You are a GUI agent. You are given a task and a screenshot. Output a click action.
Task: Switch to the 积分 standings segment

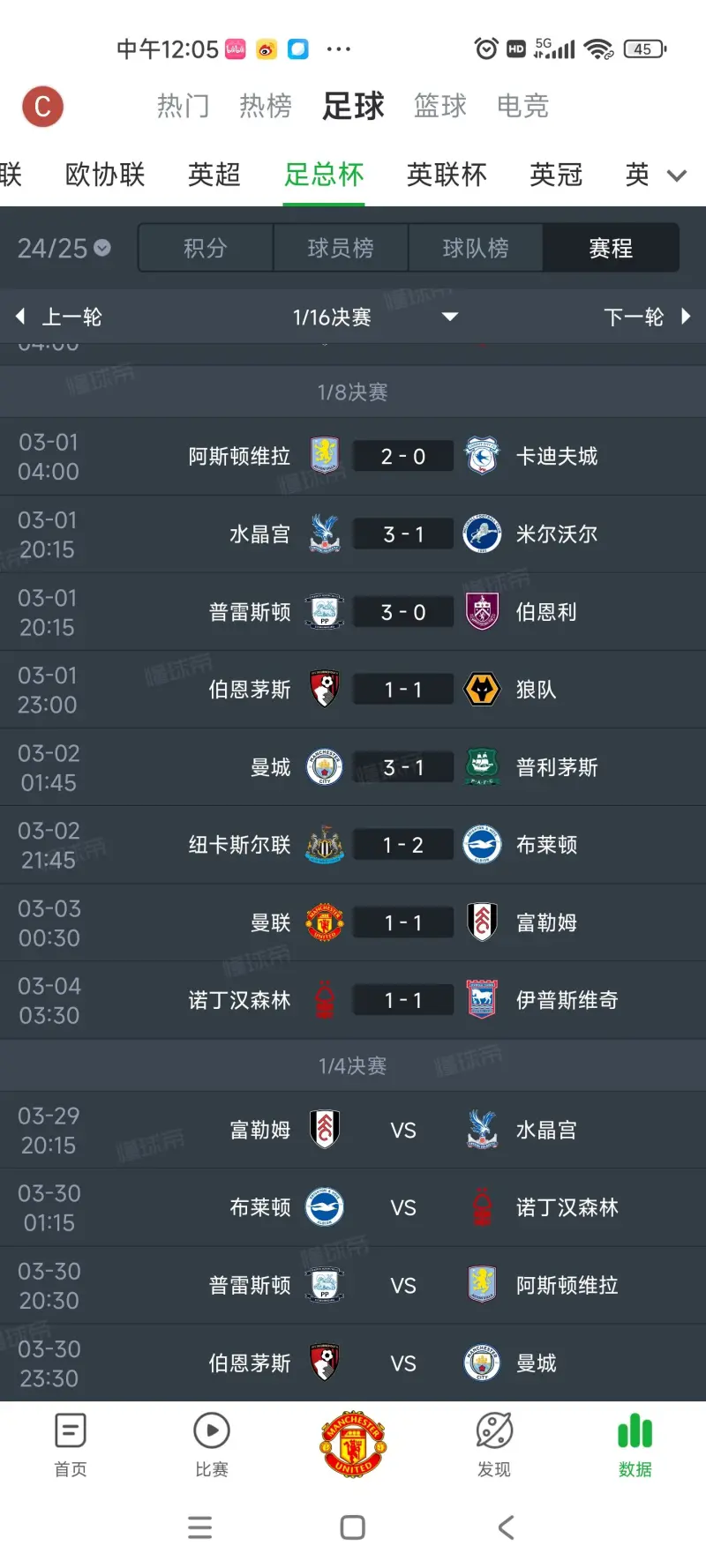click(206, 249)
